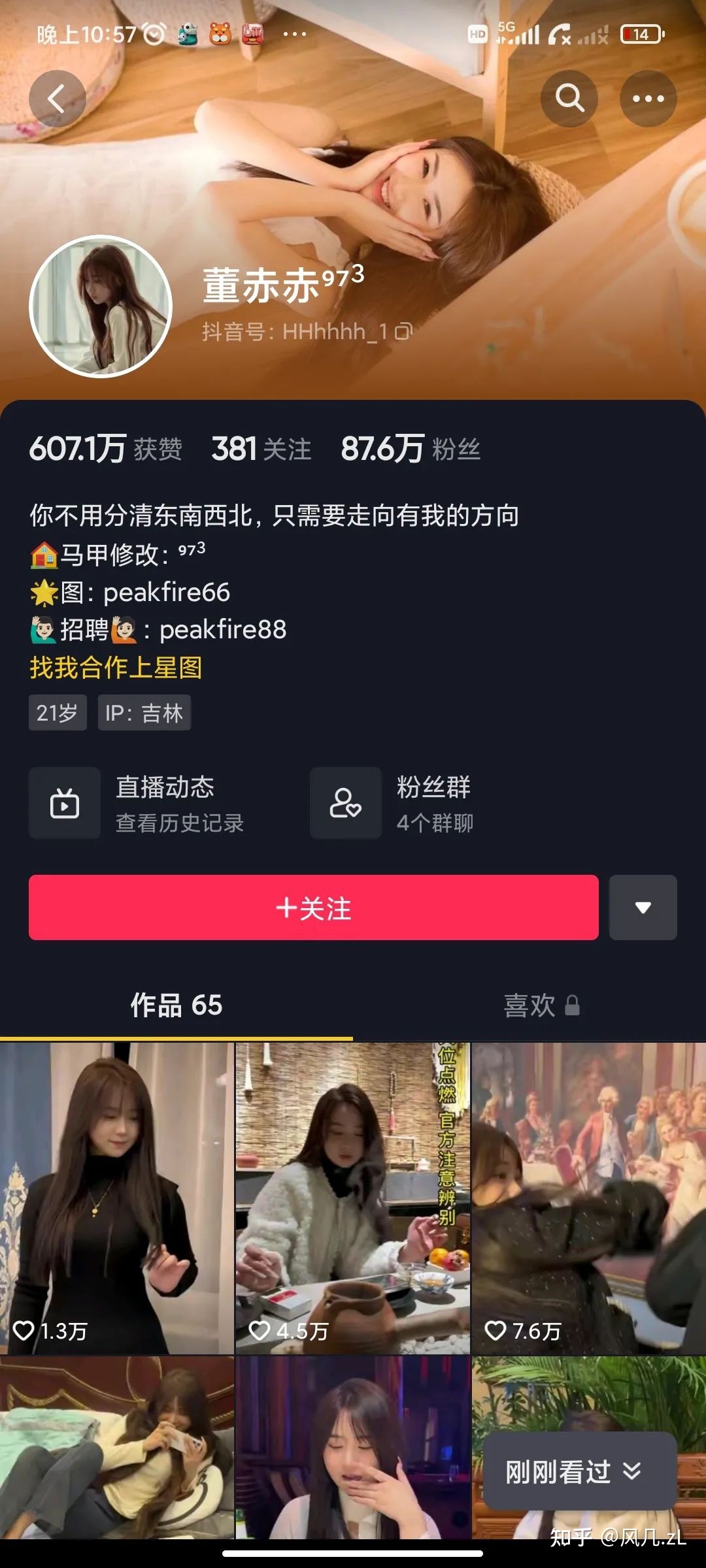Switch to the 作品 65 tab

(176, 1005)
